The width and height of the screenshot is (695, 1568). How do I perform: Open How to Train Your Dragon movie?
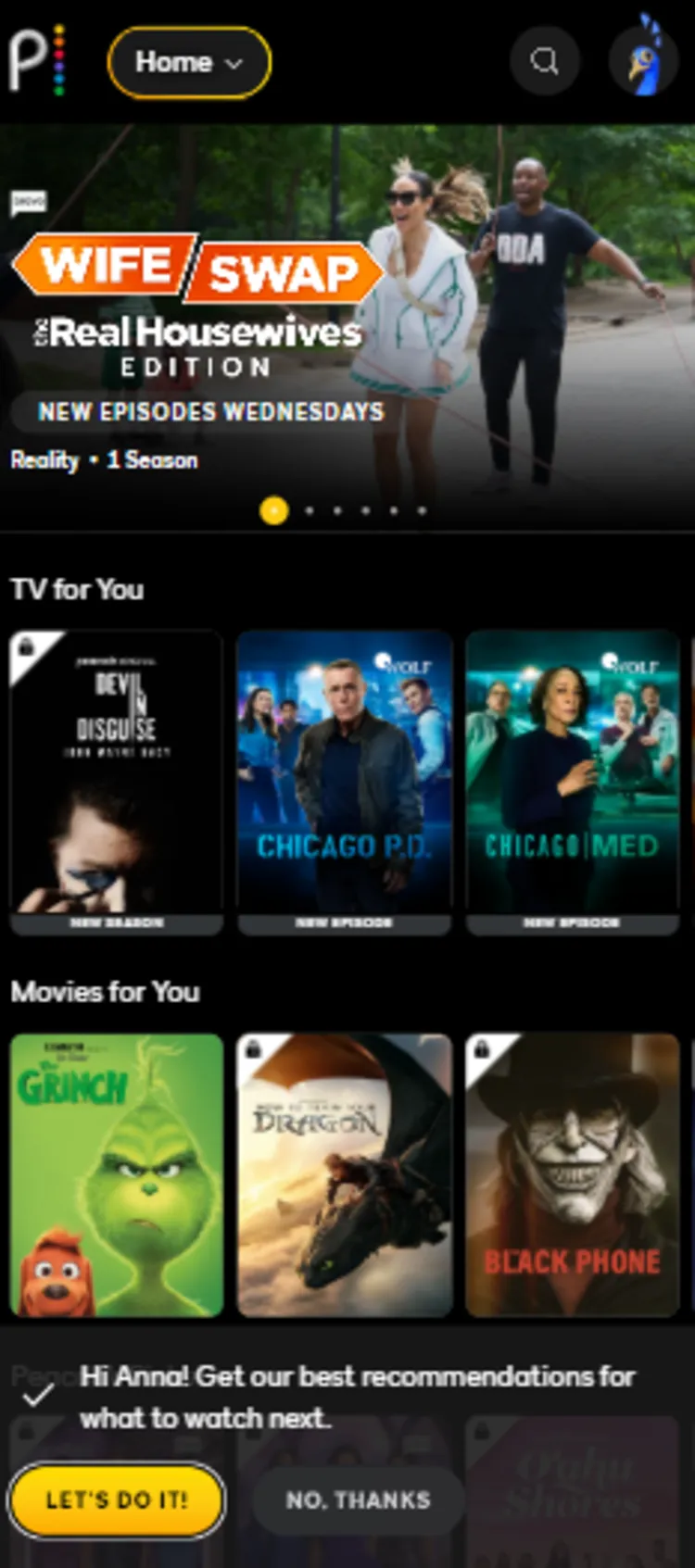tap(344, 1174)
